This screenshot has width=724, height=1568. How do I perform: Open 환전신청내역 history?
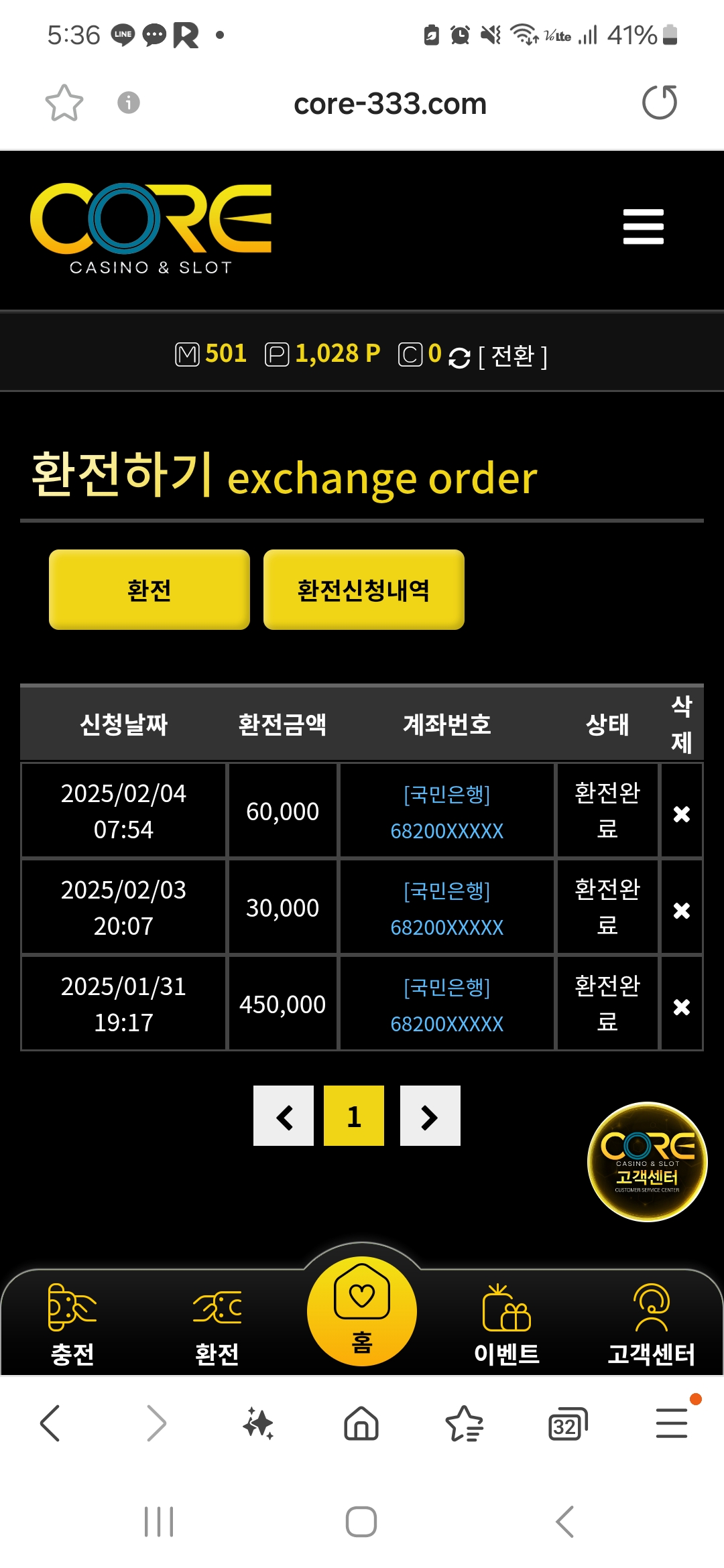coord(364,590)
